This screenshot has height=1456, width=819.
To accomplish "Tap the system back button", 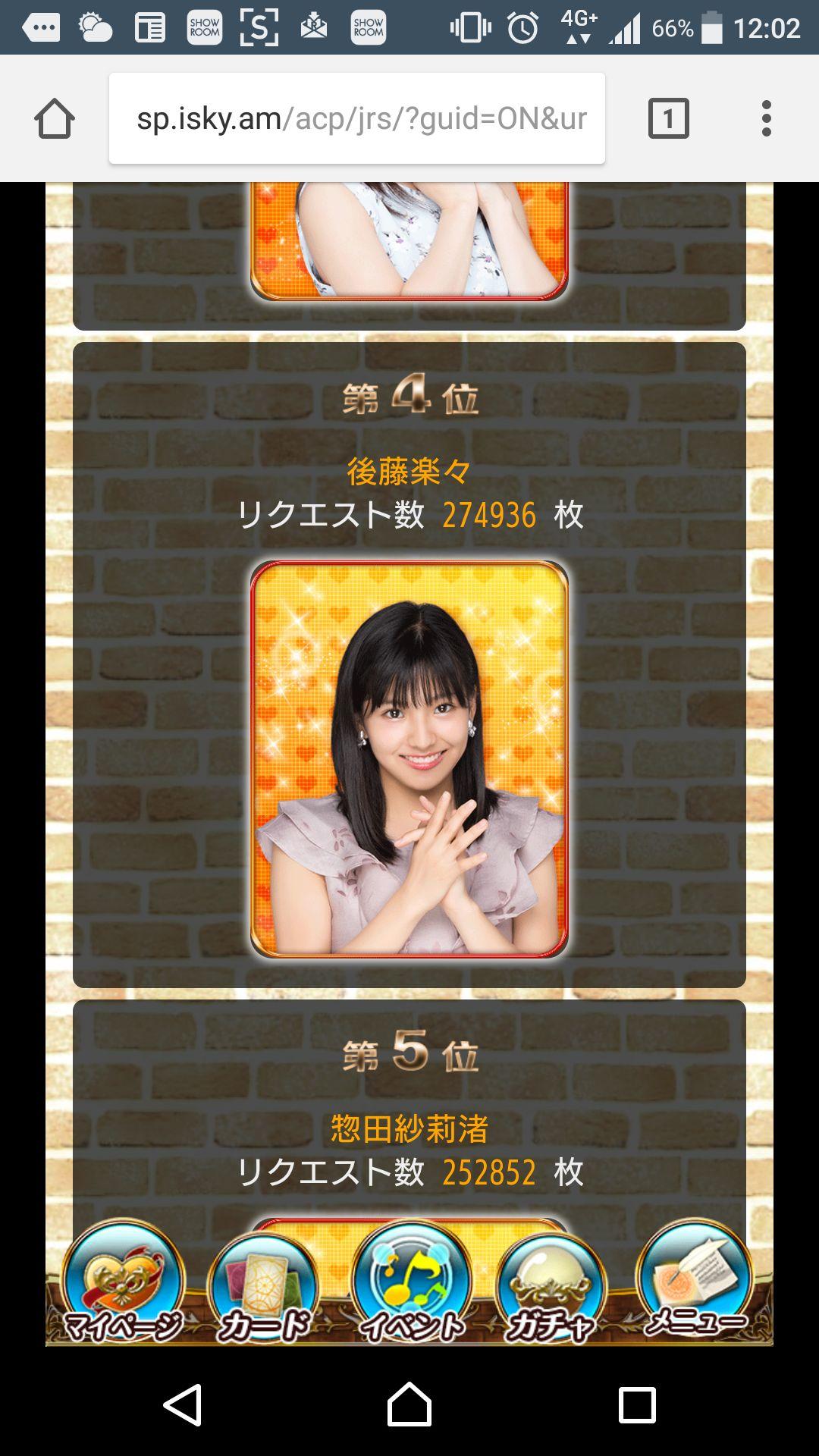I will coord(183,1404).
